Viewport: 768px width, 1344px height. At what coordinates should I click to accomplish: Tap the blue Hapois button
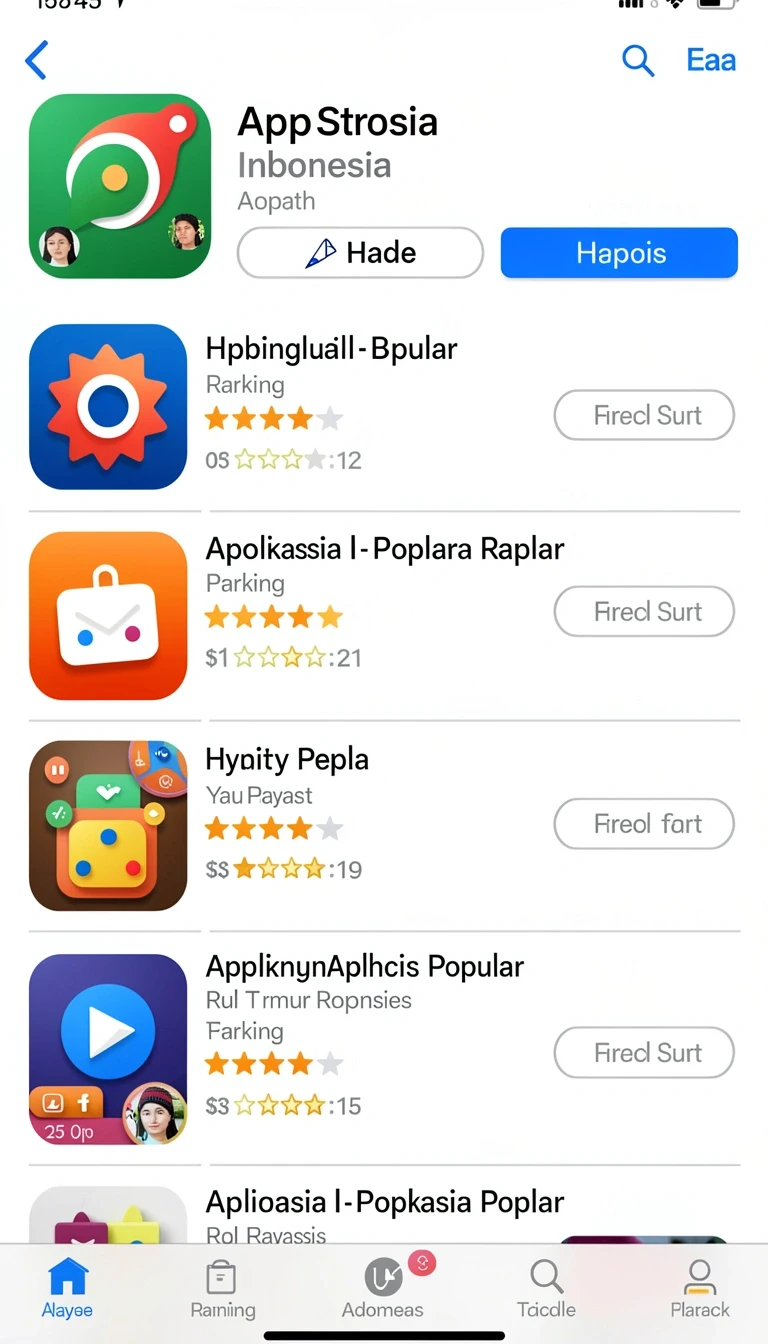coord(619,253)
